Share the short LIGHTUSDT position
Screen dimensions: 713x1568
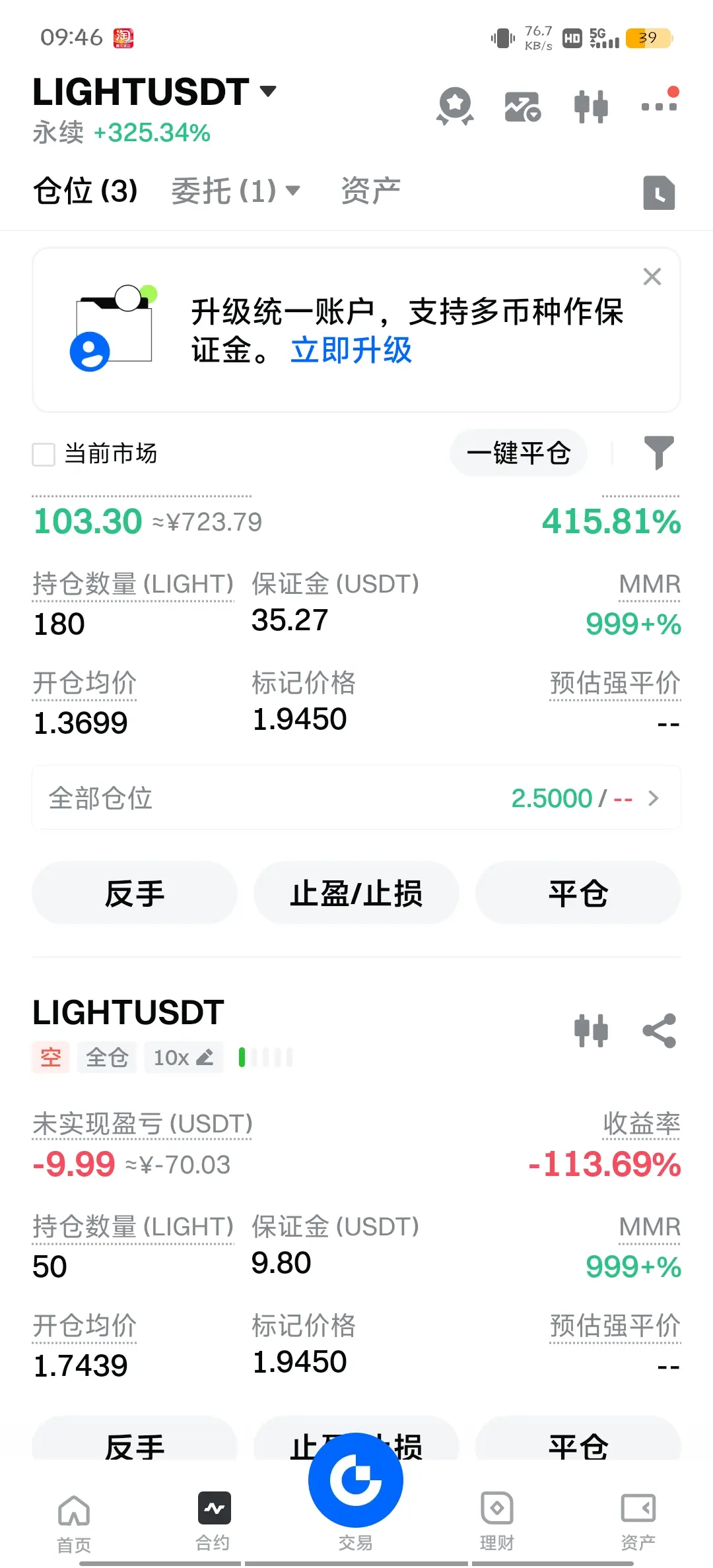point(660,1031)
